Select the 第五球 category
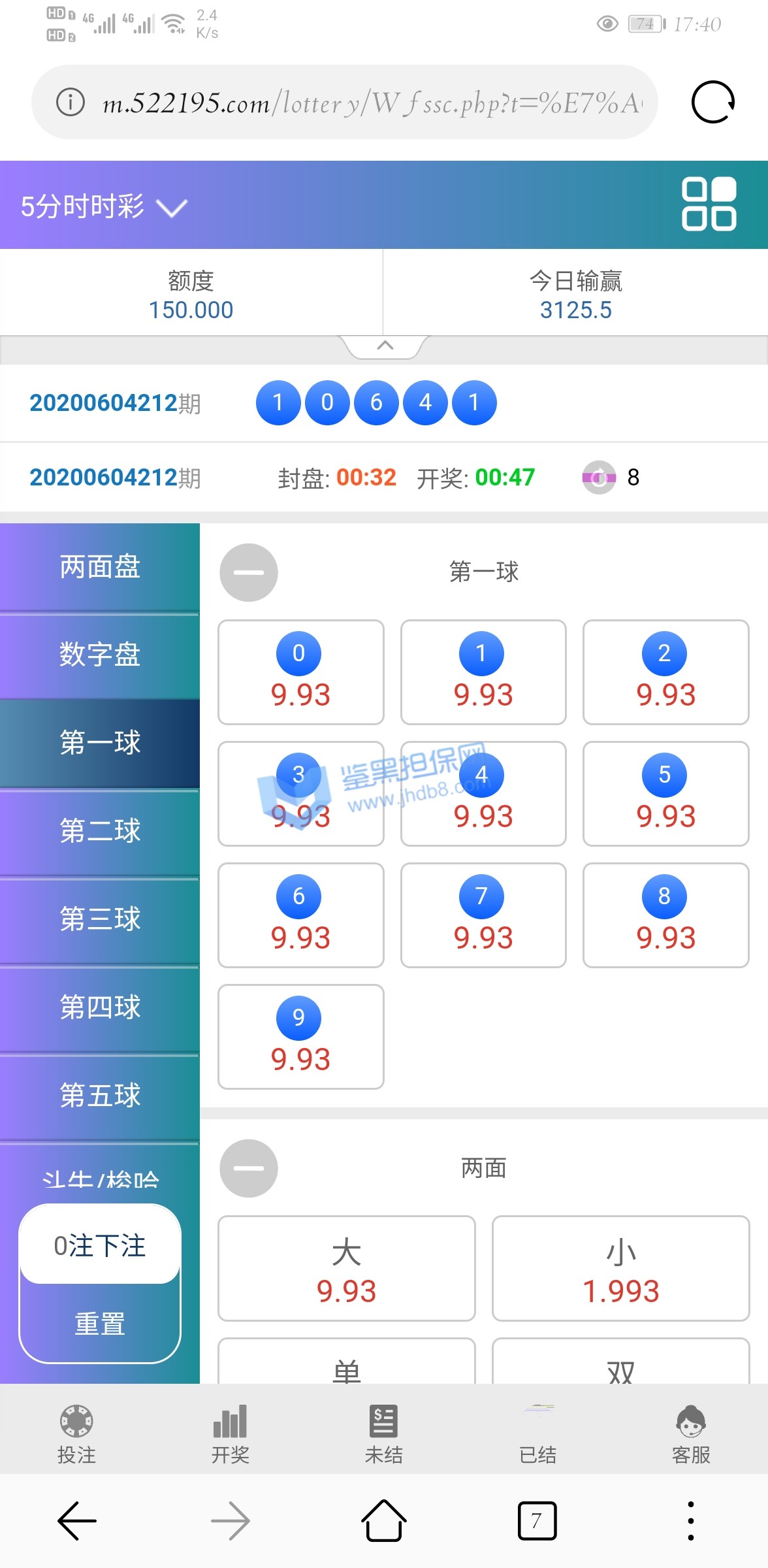768x1568 pixels. (x=100, y=1096)
